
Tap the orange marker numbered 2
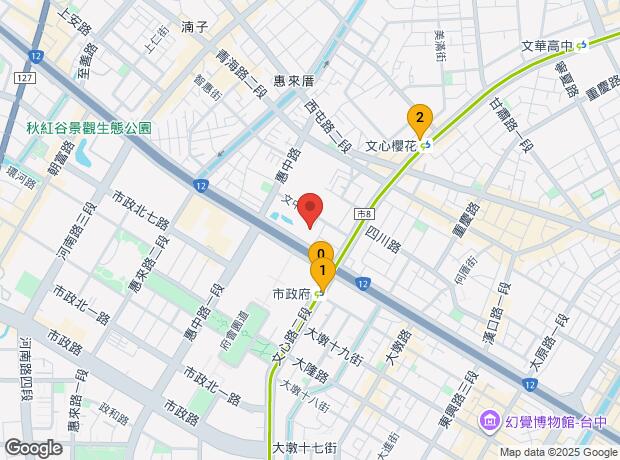pyautogui.click(x=419, y=118)
